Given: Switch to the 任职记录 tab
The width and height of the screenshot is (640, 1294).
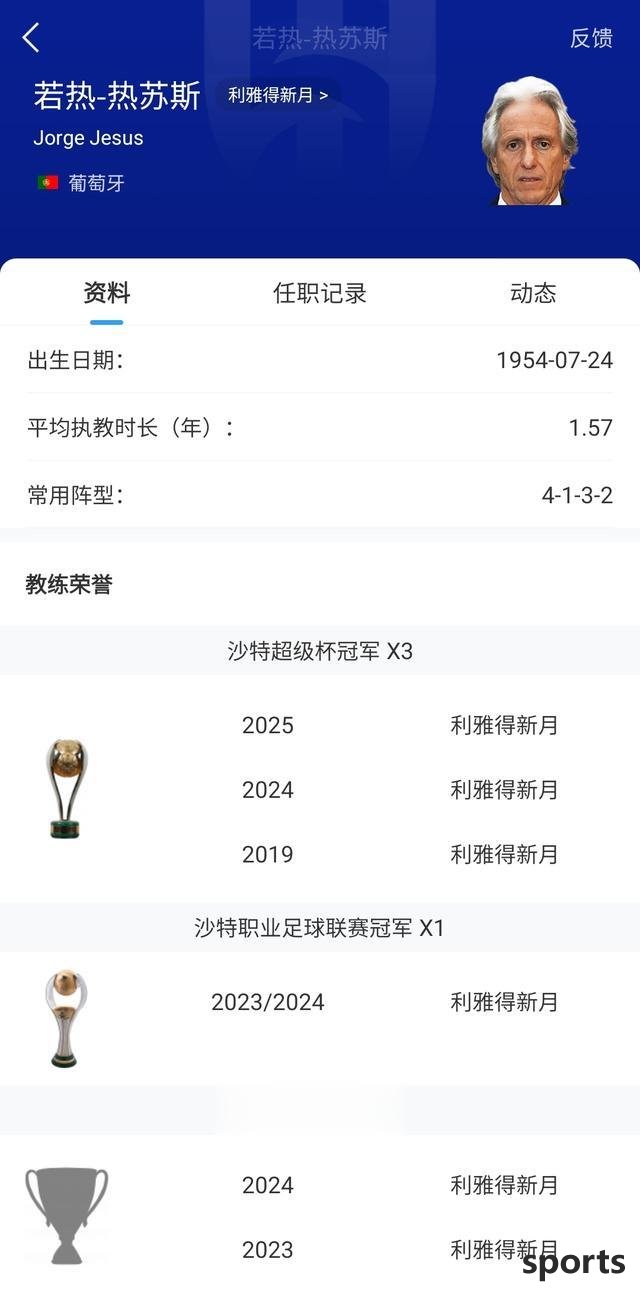Looking at the screenshot, I should 320,293.
